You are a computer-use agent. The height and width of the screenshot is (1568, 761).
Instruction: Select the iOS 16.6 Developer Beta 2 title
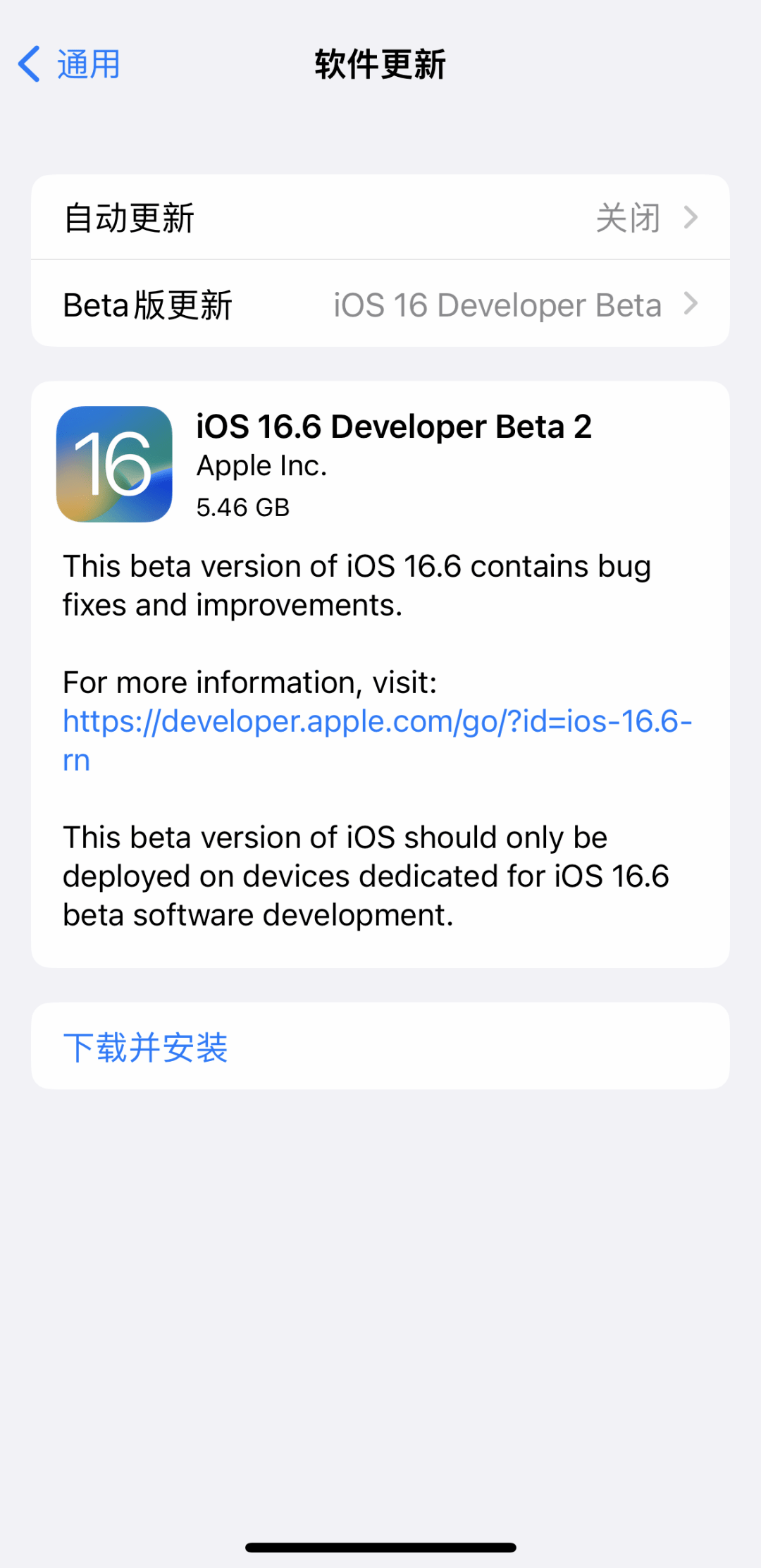click(x=393, y=426)
